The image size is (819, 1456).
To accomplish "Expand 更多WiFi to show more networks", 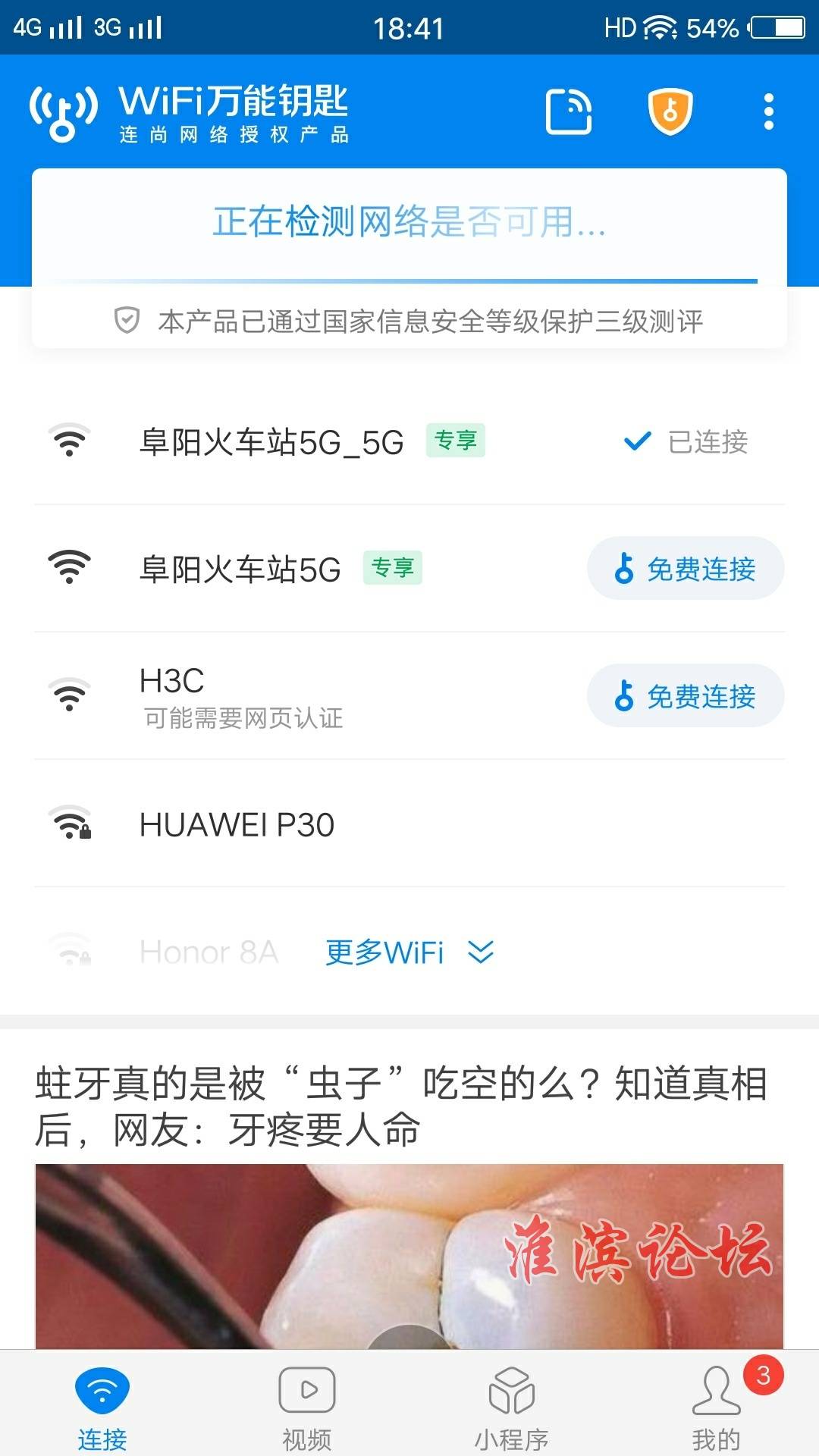I will coord(409,952).
